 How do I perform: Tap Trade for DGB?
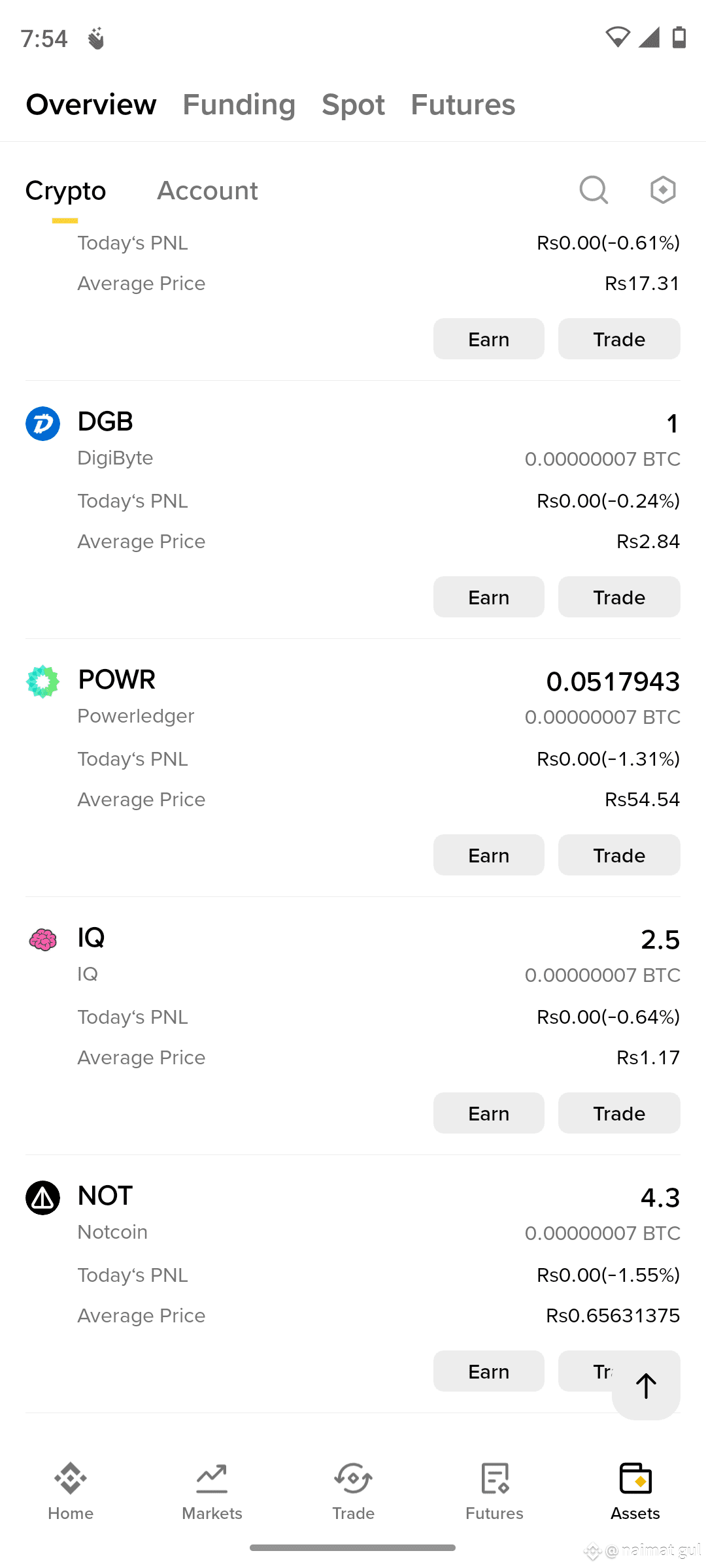(619, 596)
